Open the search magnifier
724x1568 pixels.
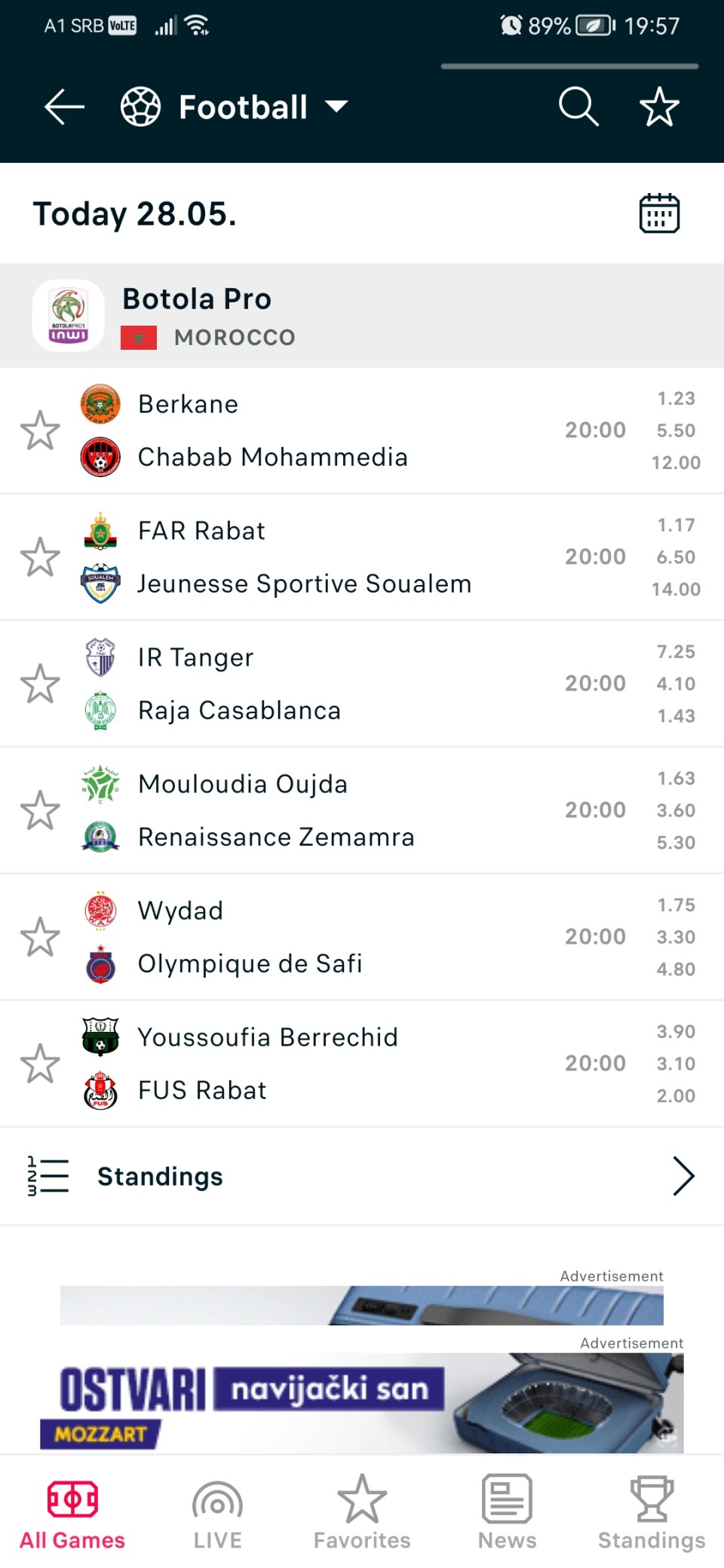(578, 107)
